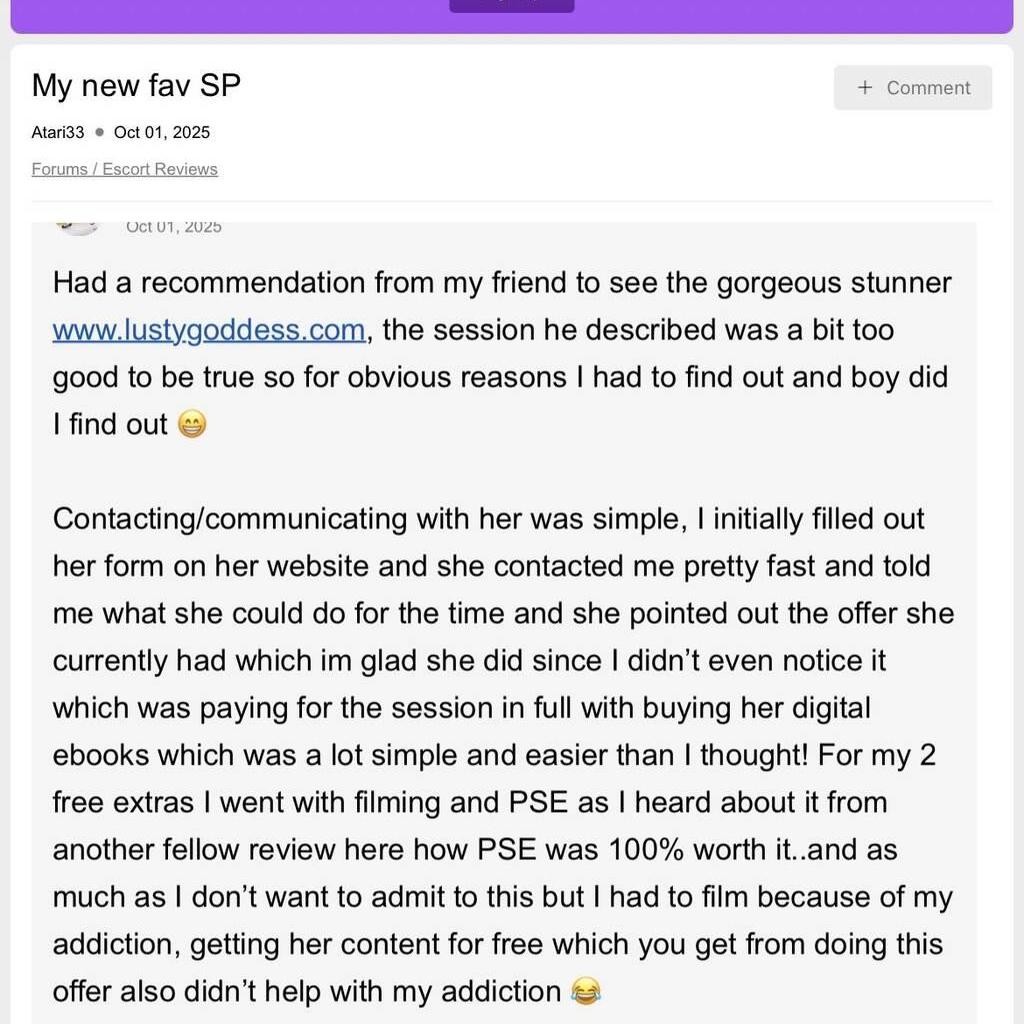Open the www.lustygoddess.com link
Viewport: 1024px width, 1024px height.
tap(208, 330)
